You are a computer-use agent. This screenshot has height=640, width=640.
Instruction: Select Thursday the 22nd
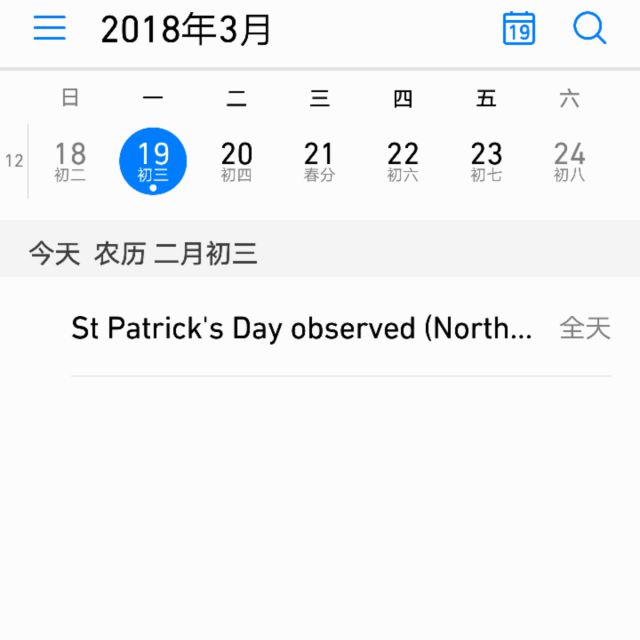(x=403, y=161)
